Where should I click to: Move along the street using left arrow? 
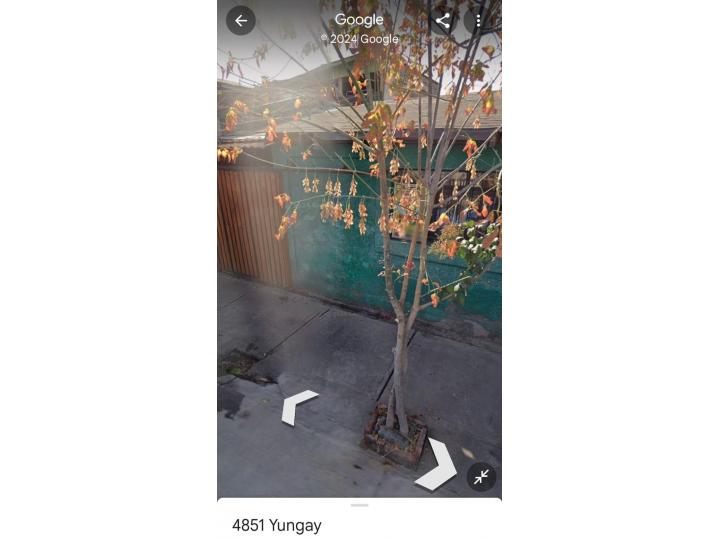[x=298, y=406]
